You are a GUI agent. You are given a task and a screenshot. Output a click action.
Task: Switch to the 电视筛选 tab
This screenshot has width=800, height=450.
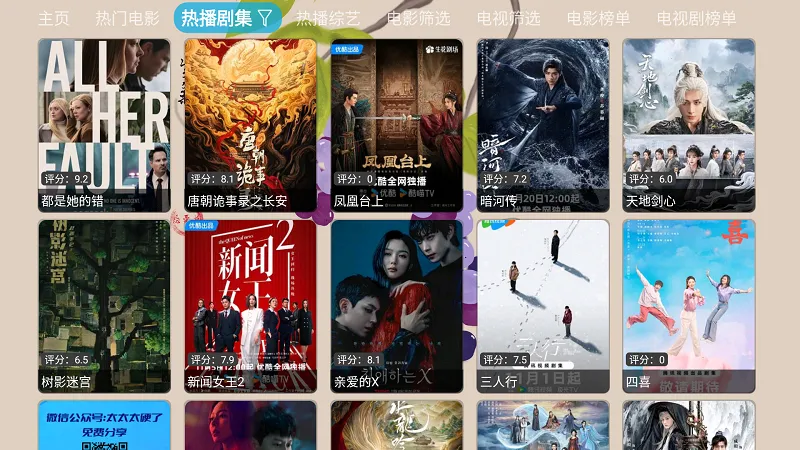click(x=508, y=18)
